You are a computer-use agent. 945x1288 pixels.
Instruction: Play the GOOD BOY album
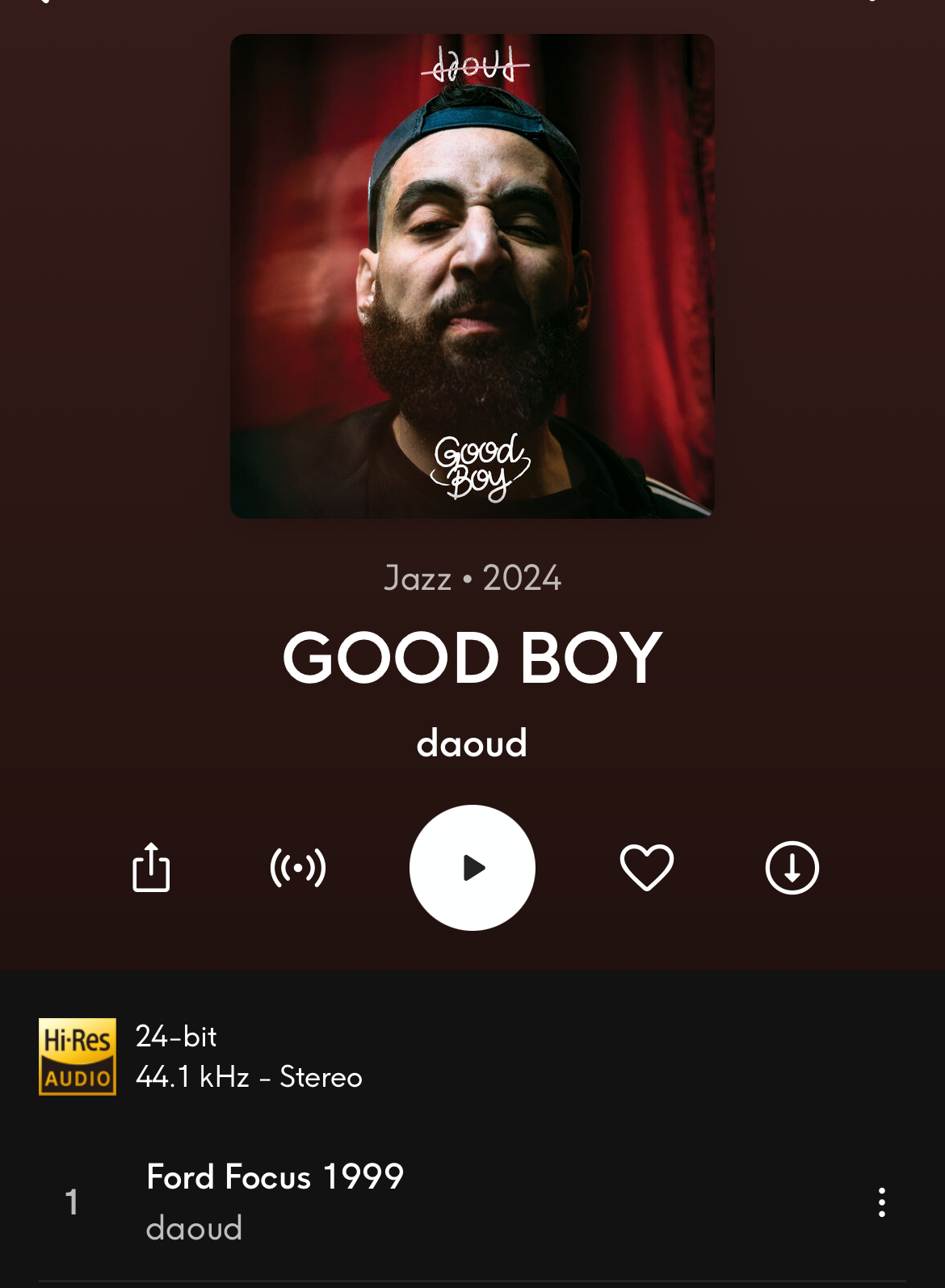[472, 868]
